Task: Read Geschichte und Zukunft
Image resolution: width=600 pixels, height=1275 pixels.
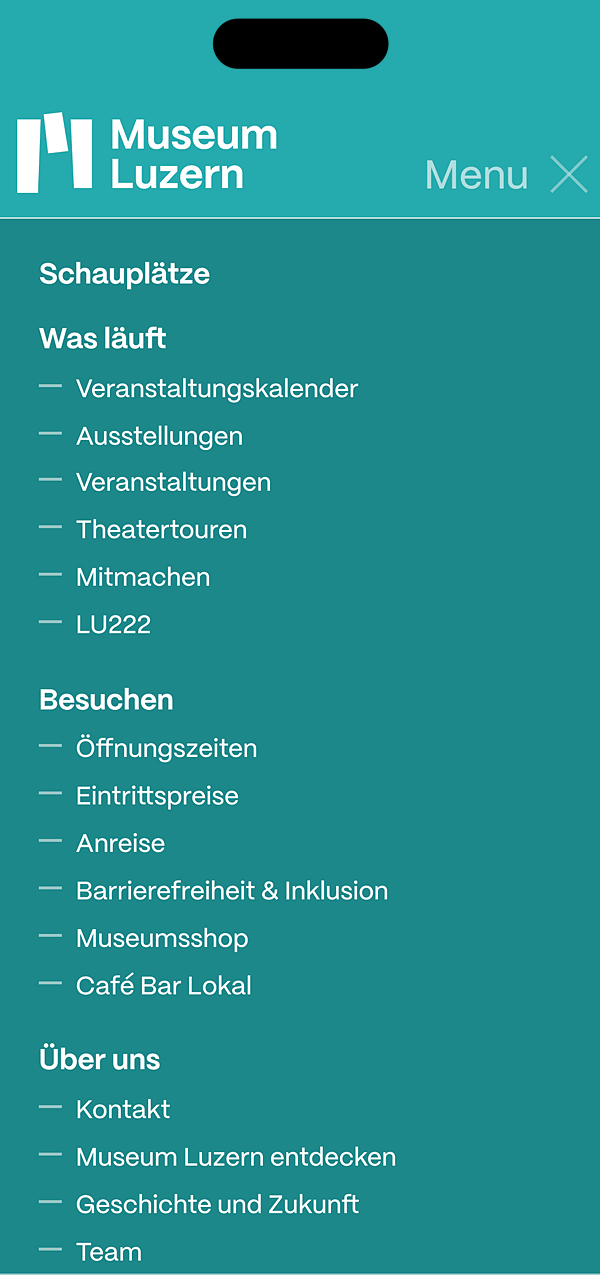Action: 217,1204
